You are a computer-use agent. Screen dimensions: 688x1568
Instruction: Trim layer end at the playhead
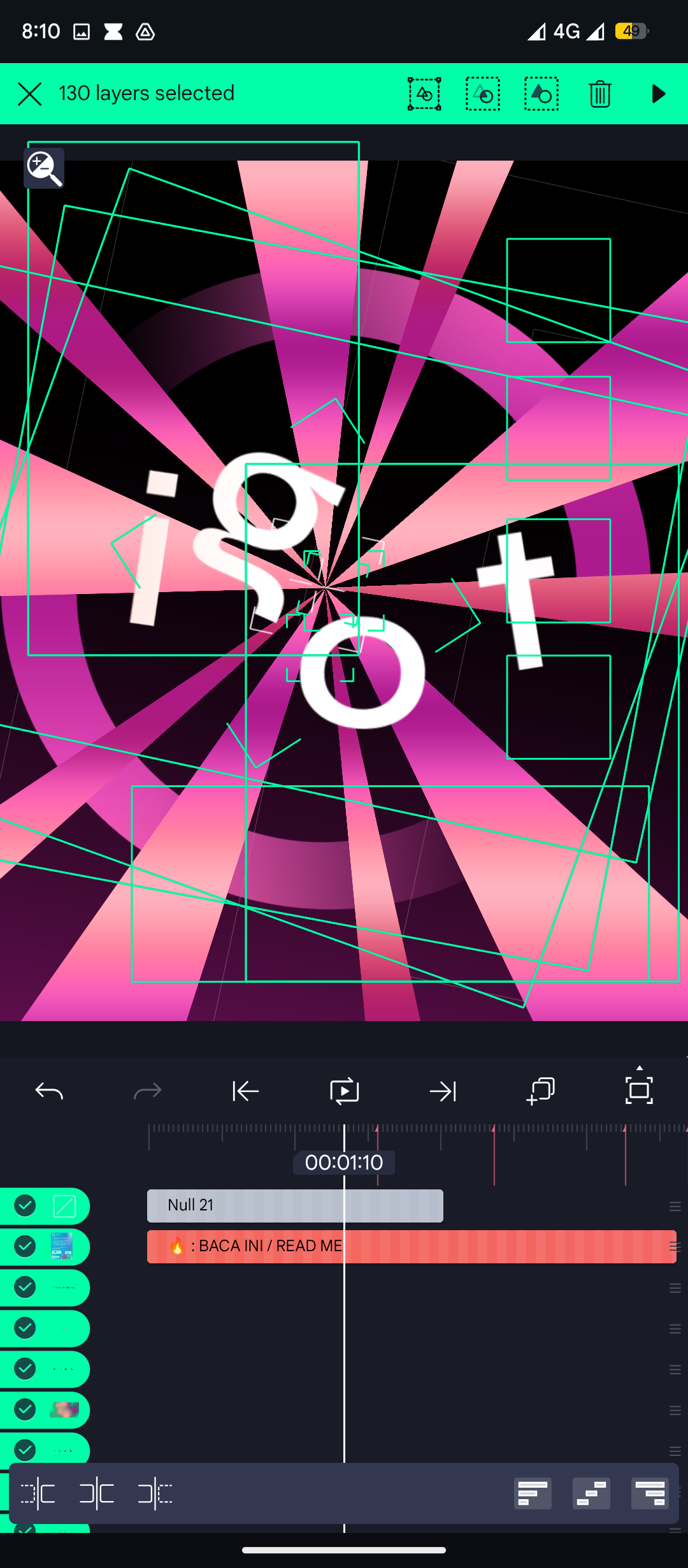point(155,1493)
